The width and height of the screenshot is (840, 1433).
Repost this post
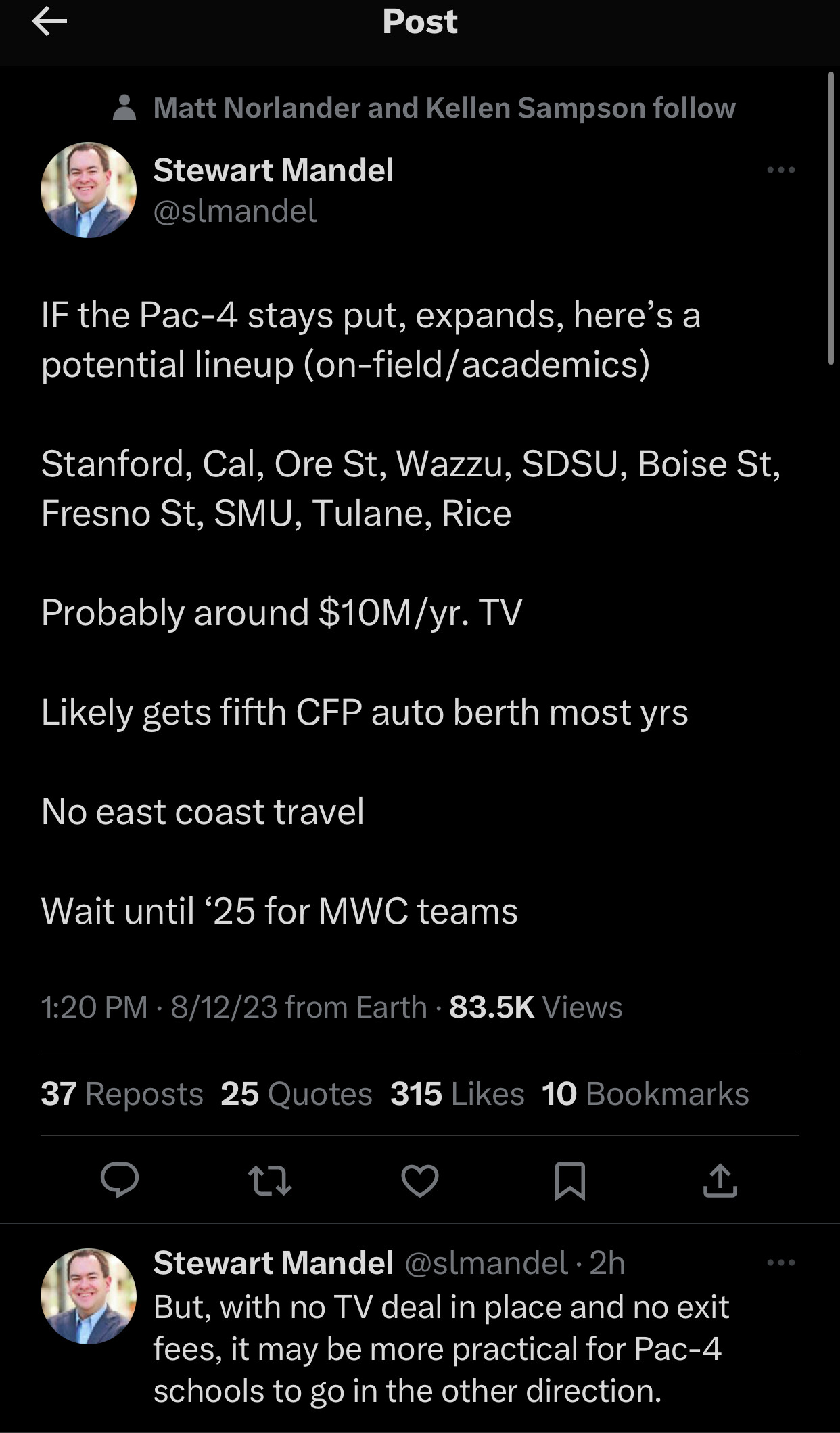(x=270, y=1181)
